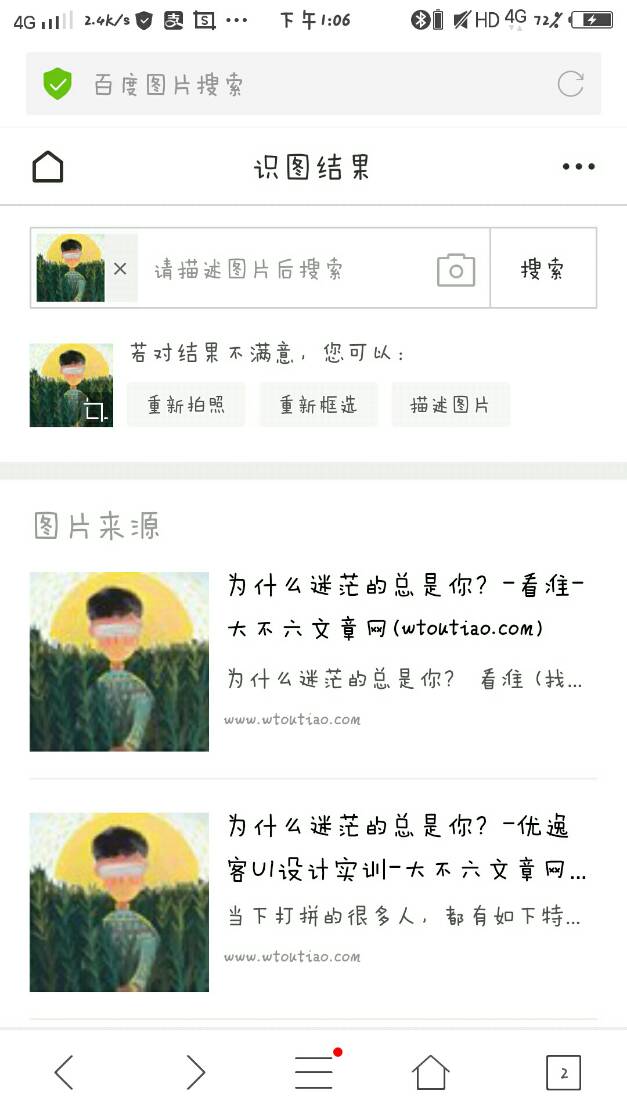Tap the 搜索 button
Viewport: 627px width, 1116px height.
[x=543, y=269]
